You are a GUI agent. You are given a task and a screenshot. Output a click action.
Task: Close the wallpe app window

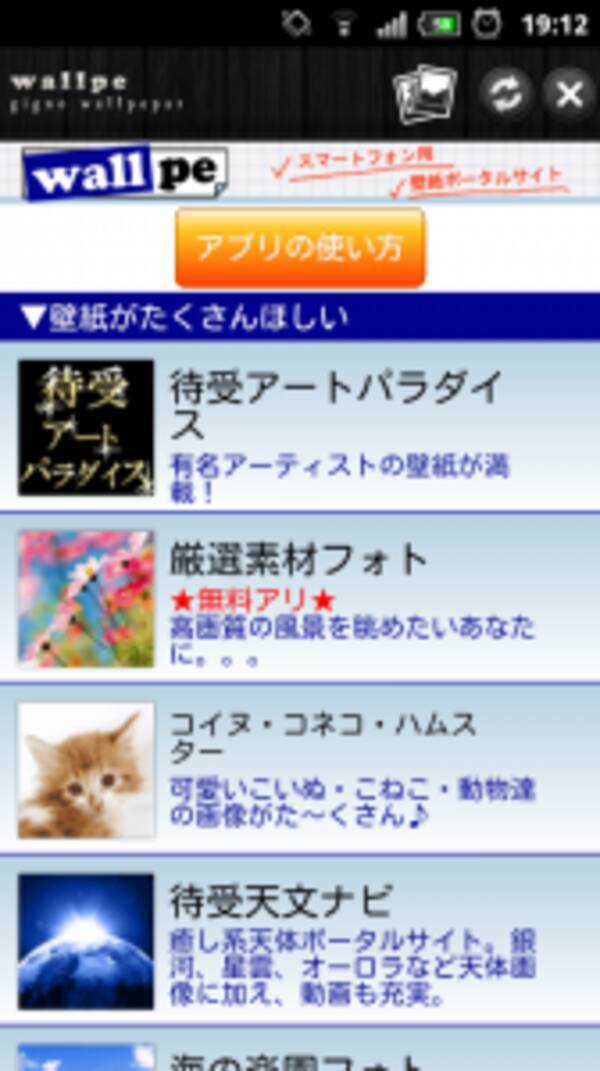click(x=569, y=94)
